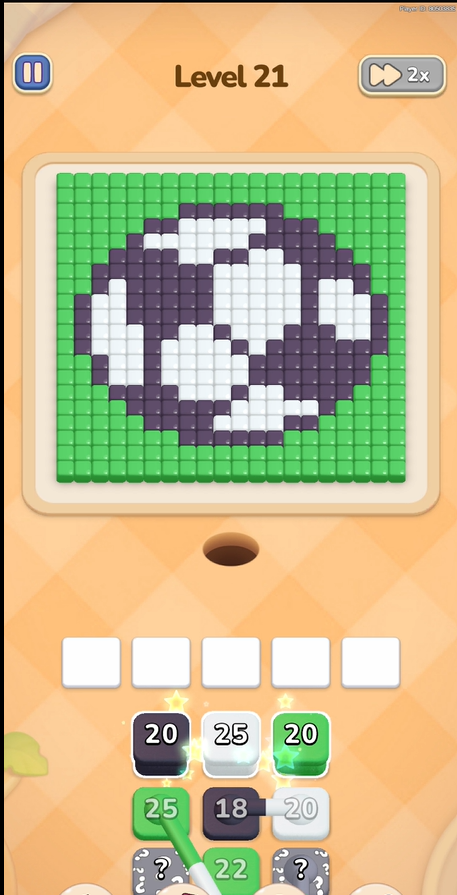Select the white 25 block

pos(231,744)
